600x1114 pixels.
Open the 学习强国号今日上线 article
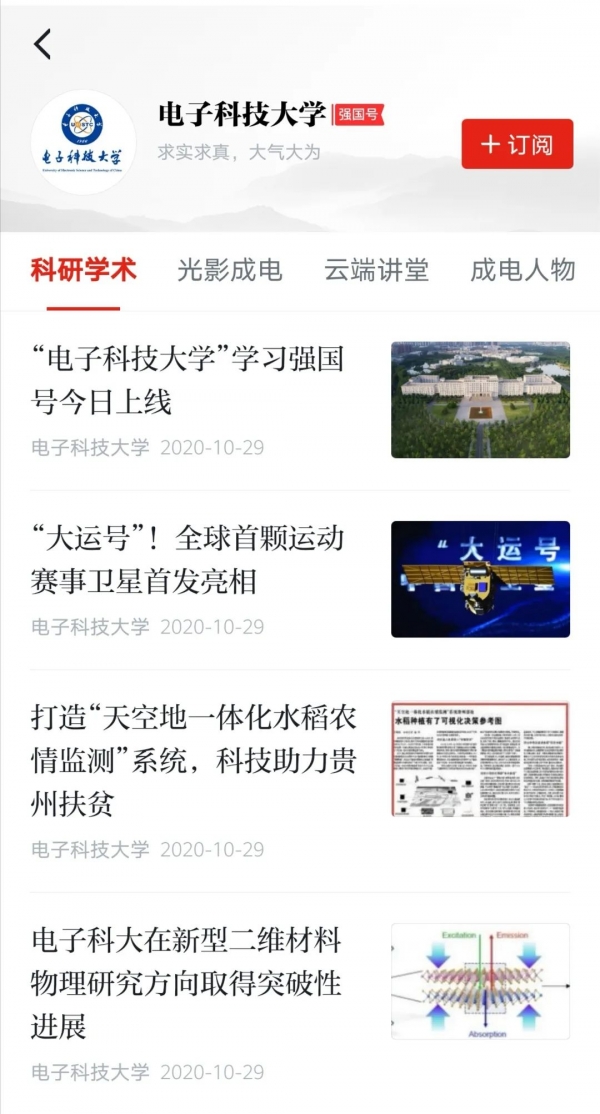pos(188,380)
